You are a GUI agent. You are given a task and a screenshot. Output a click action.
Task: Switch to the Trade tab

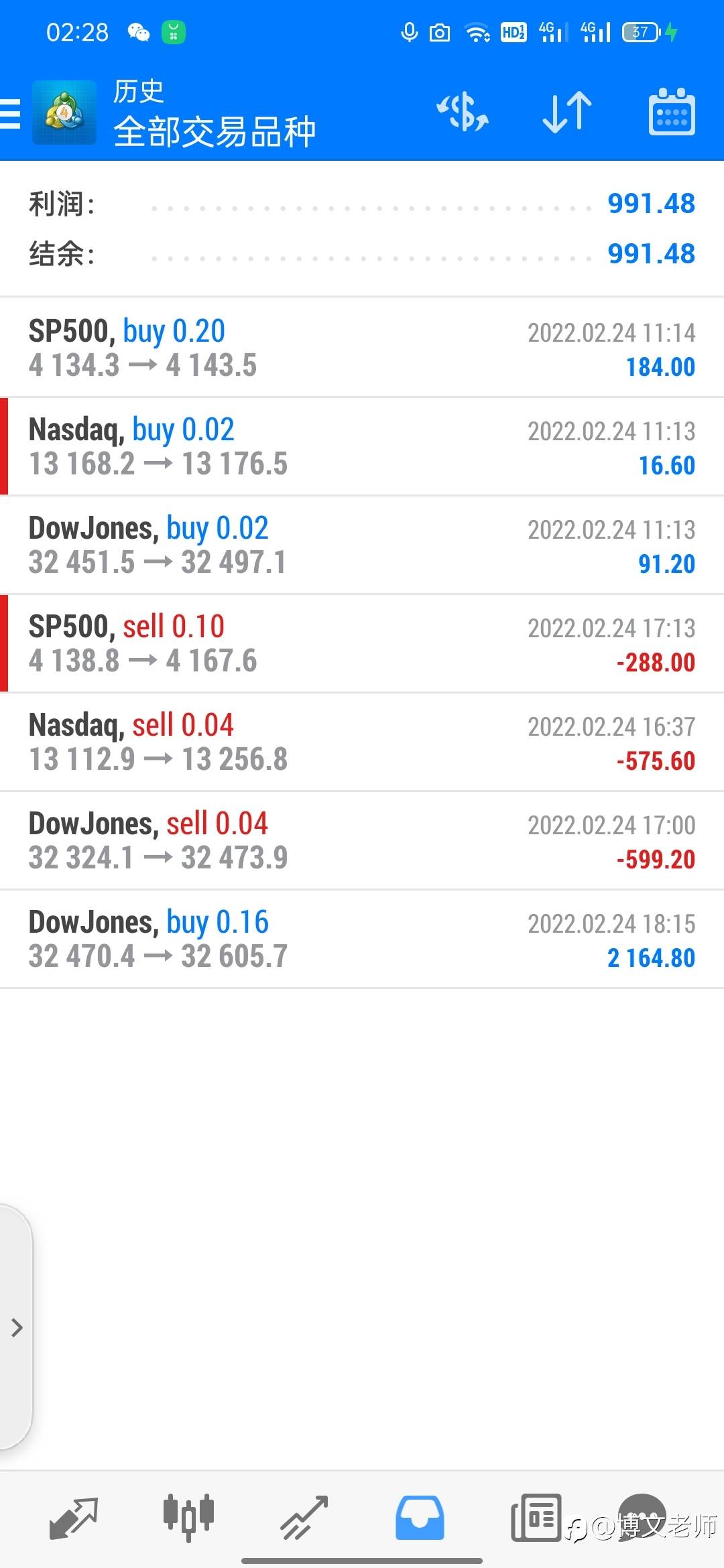304,1518
